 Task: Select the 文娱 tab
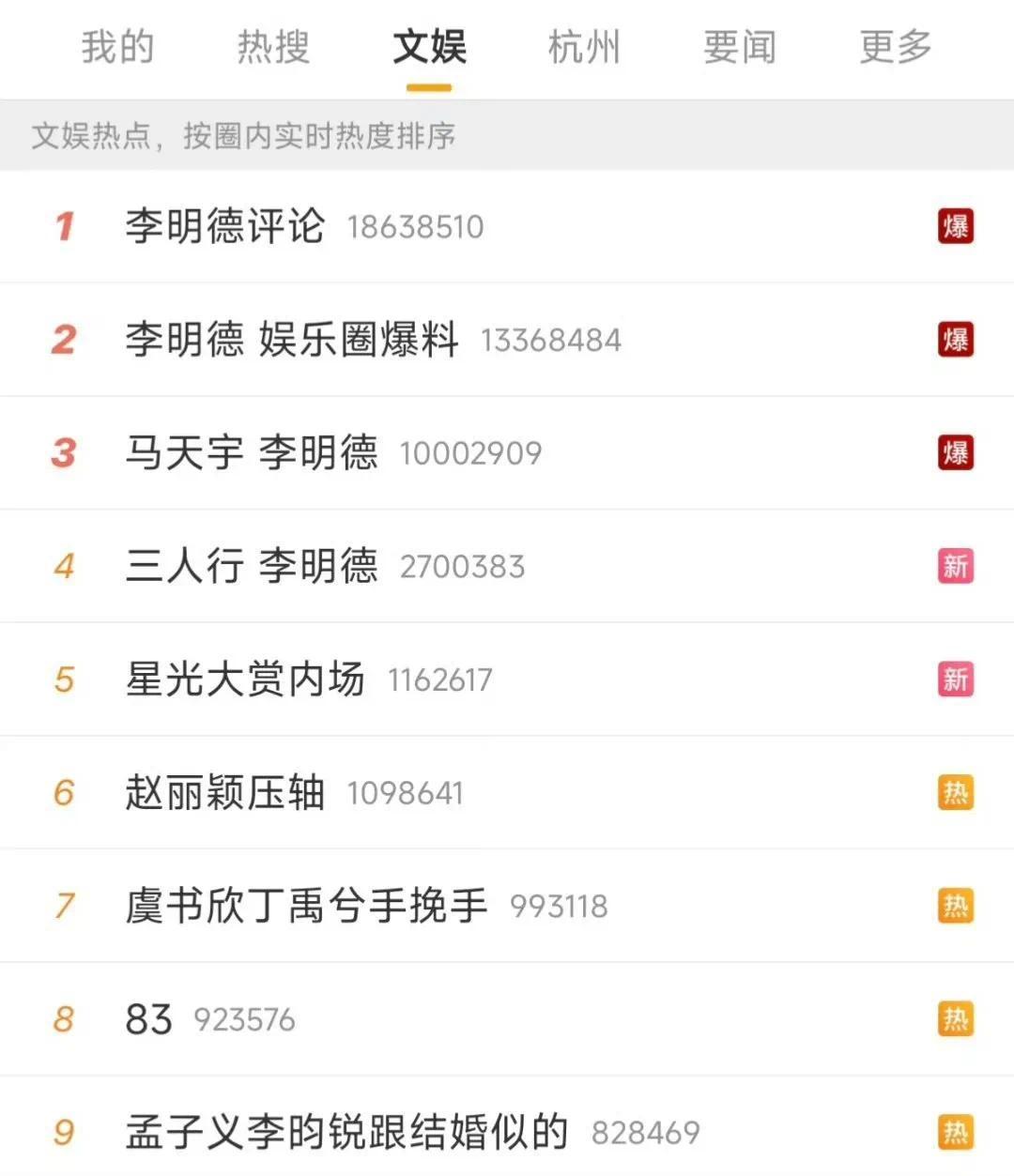pyautogui.click(x=429, y=47)
